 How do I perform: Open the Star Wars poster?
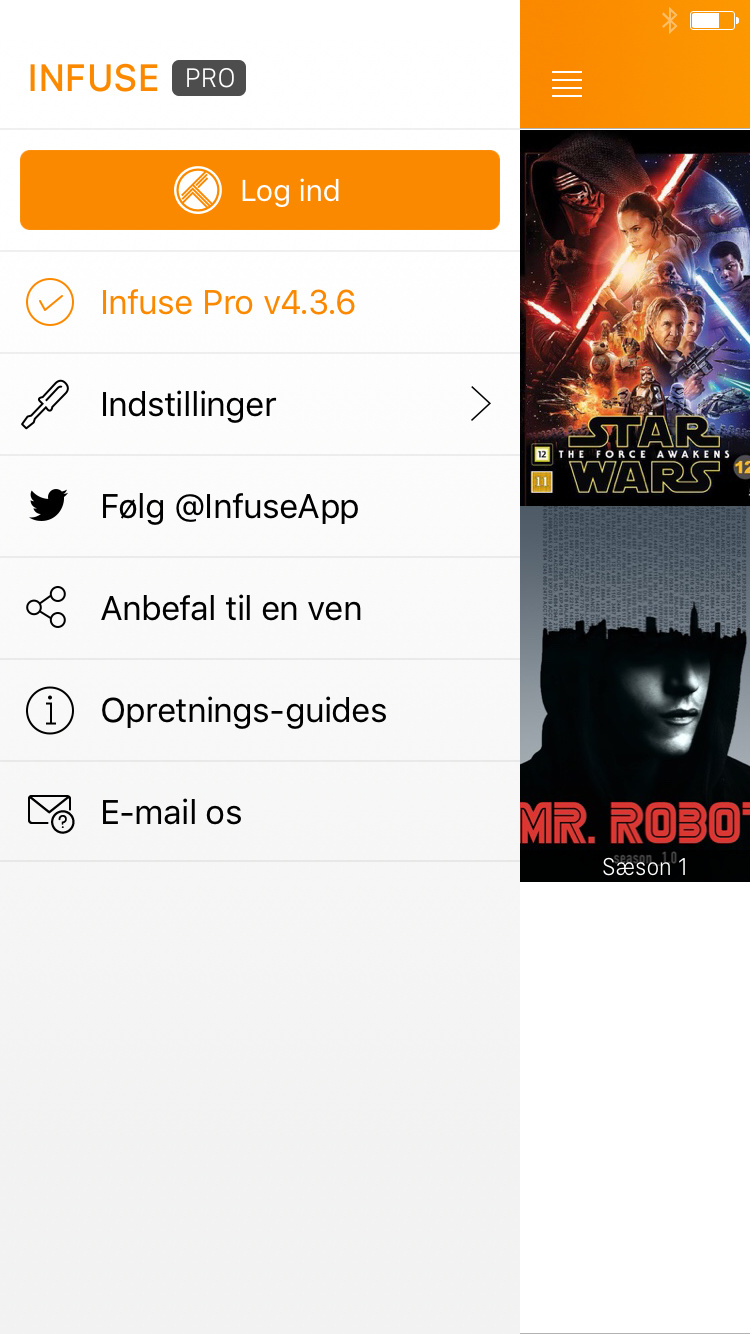(x=635, y=320)
